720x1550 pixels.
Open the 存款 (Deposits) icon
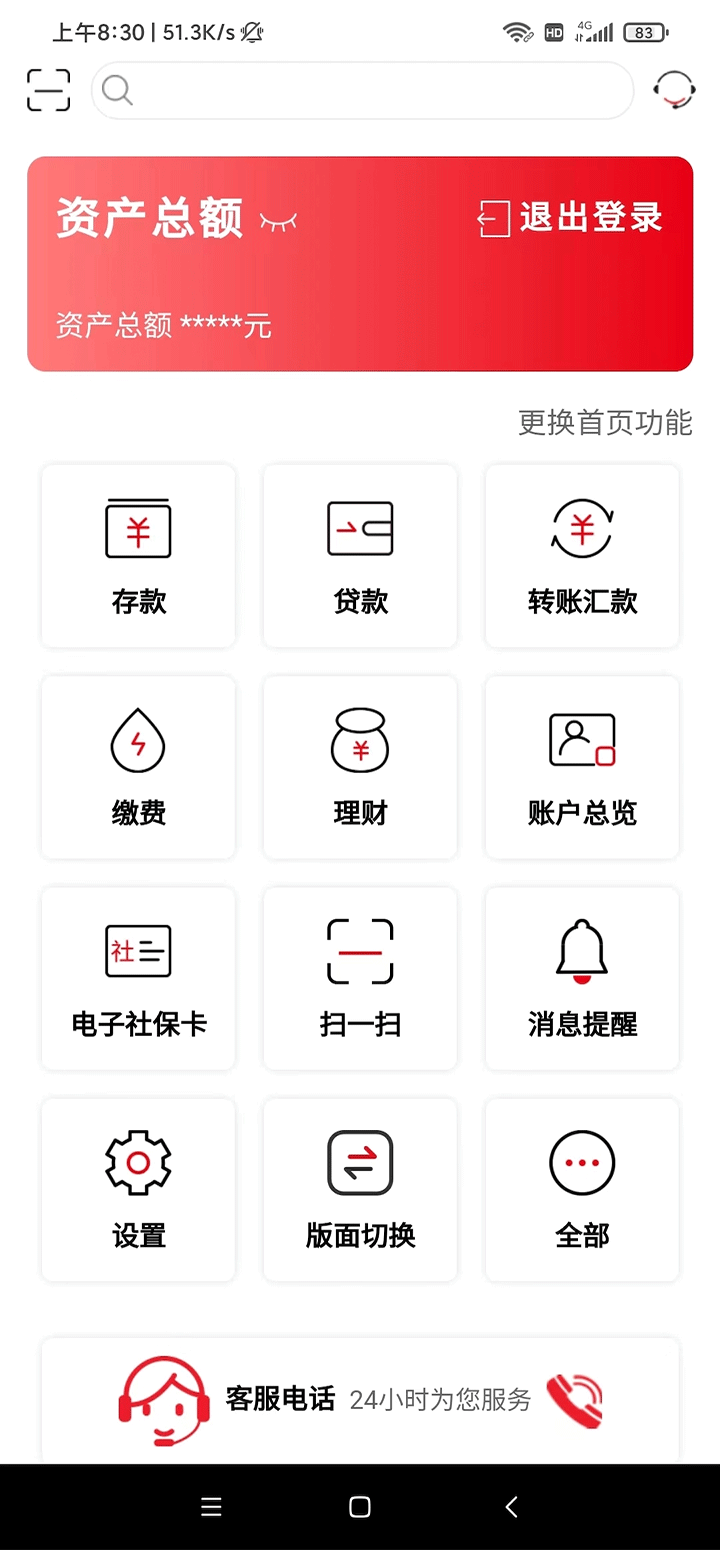(138, 556)
